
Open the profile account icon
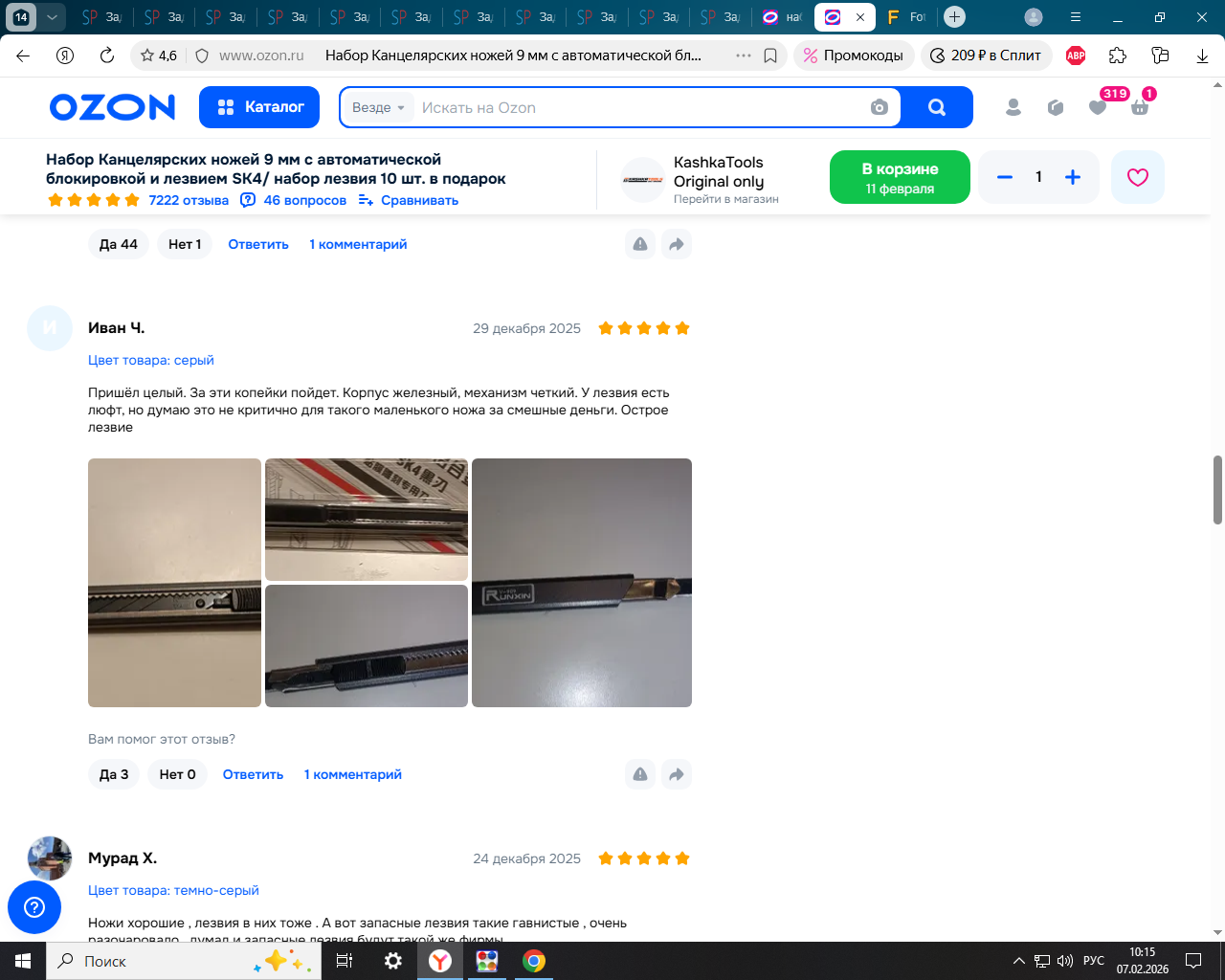(1013, 107)
